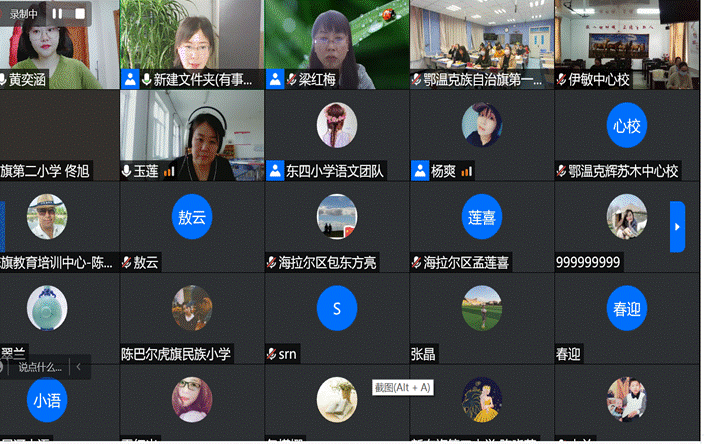This screenshot has width=704, height=444.
Task: Select 杨爽's participant tile
Action: tap(481, 130)
